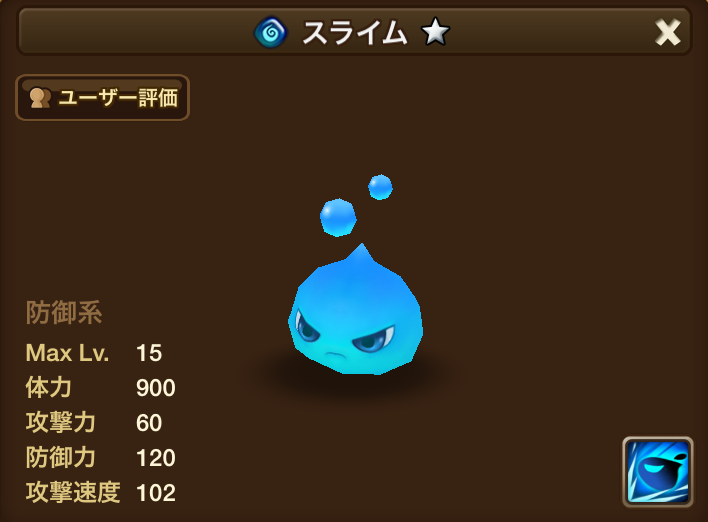708x522 pixels.
Task: View the slime's skill icon details
Action: pyautogui.click(x=657, y=471)
